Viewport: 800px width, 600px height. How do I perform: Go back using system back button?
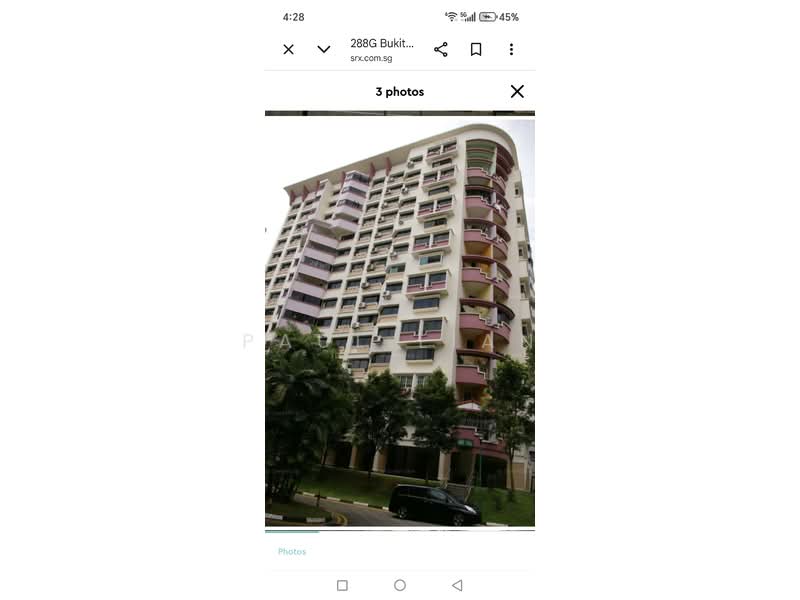(x=457, y=585)
